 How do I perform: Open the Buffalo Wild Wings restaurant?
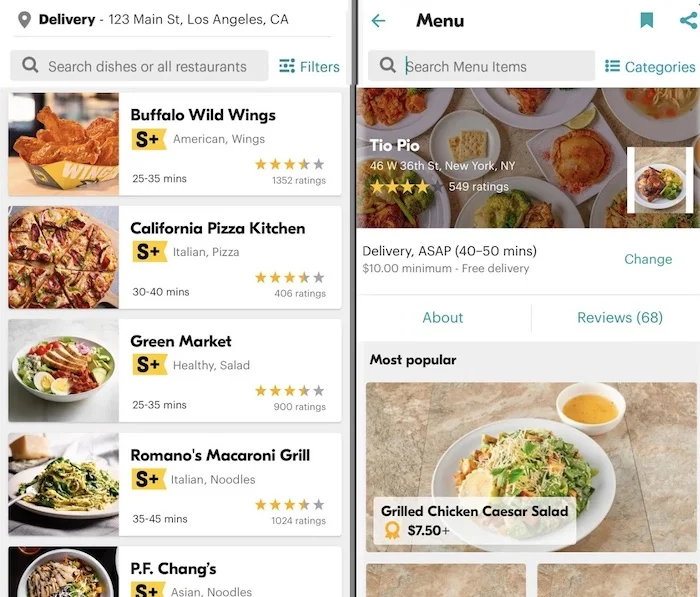[175, 144]
